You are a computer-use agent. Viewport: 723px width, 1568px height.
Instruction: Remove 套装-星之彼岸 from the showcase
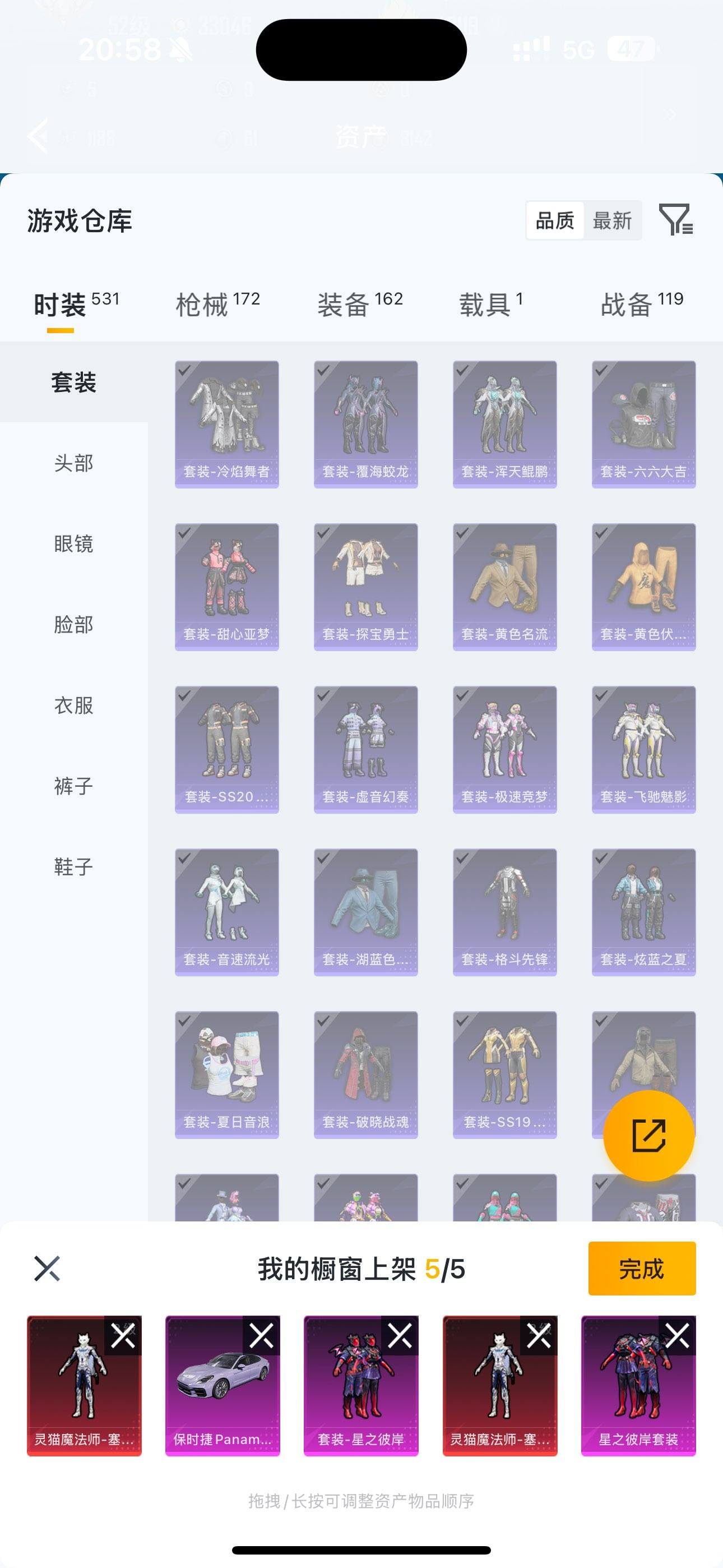click(x=400, y=1336)
